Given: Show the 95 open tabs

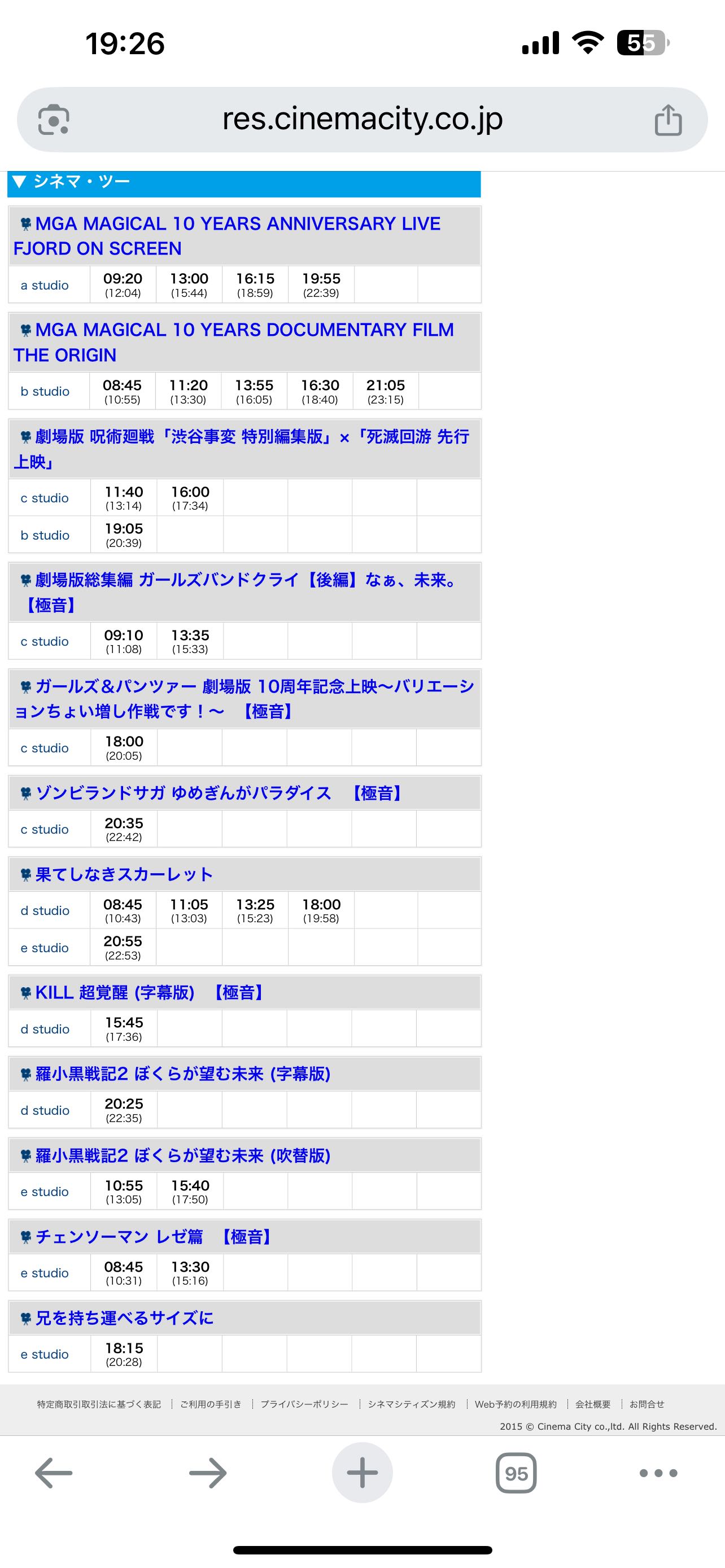Looking at the screenshot, I should (516, 1473).
